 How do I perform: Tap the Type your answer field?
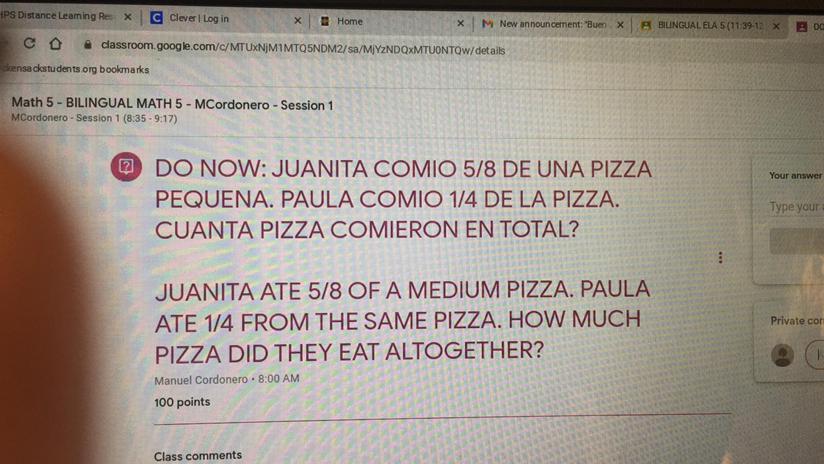[796, 207]
